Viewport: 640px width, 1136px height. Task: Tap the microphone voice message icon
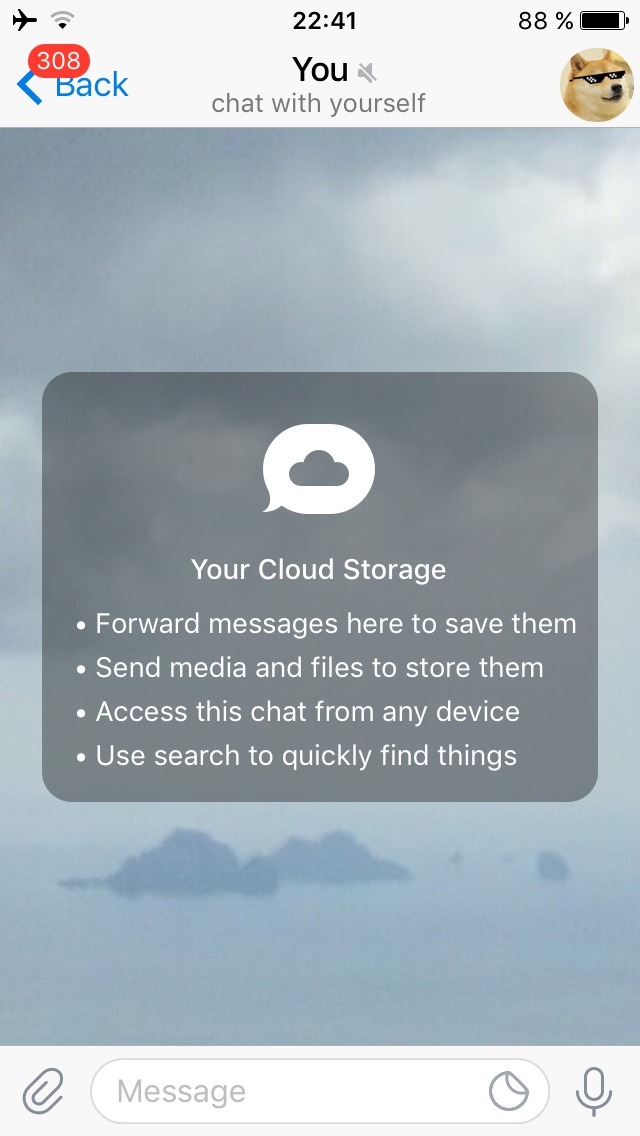coord(594,1091)
